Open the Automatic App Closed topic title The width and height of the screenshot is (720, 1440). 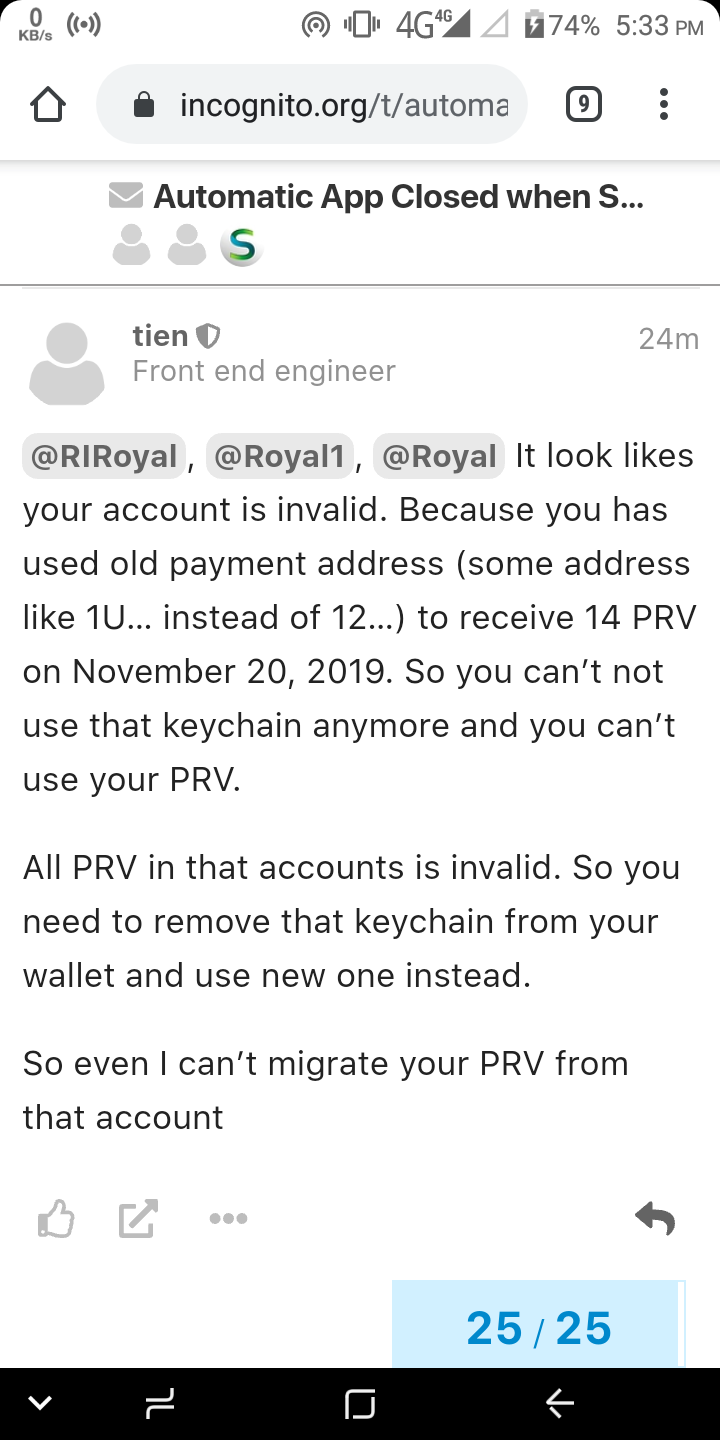click(x=398, y=197)
